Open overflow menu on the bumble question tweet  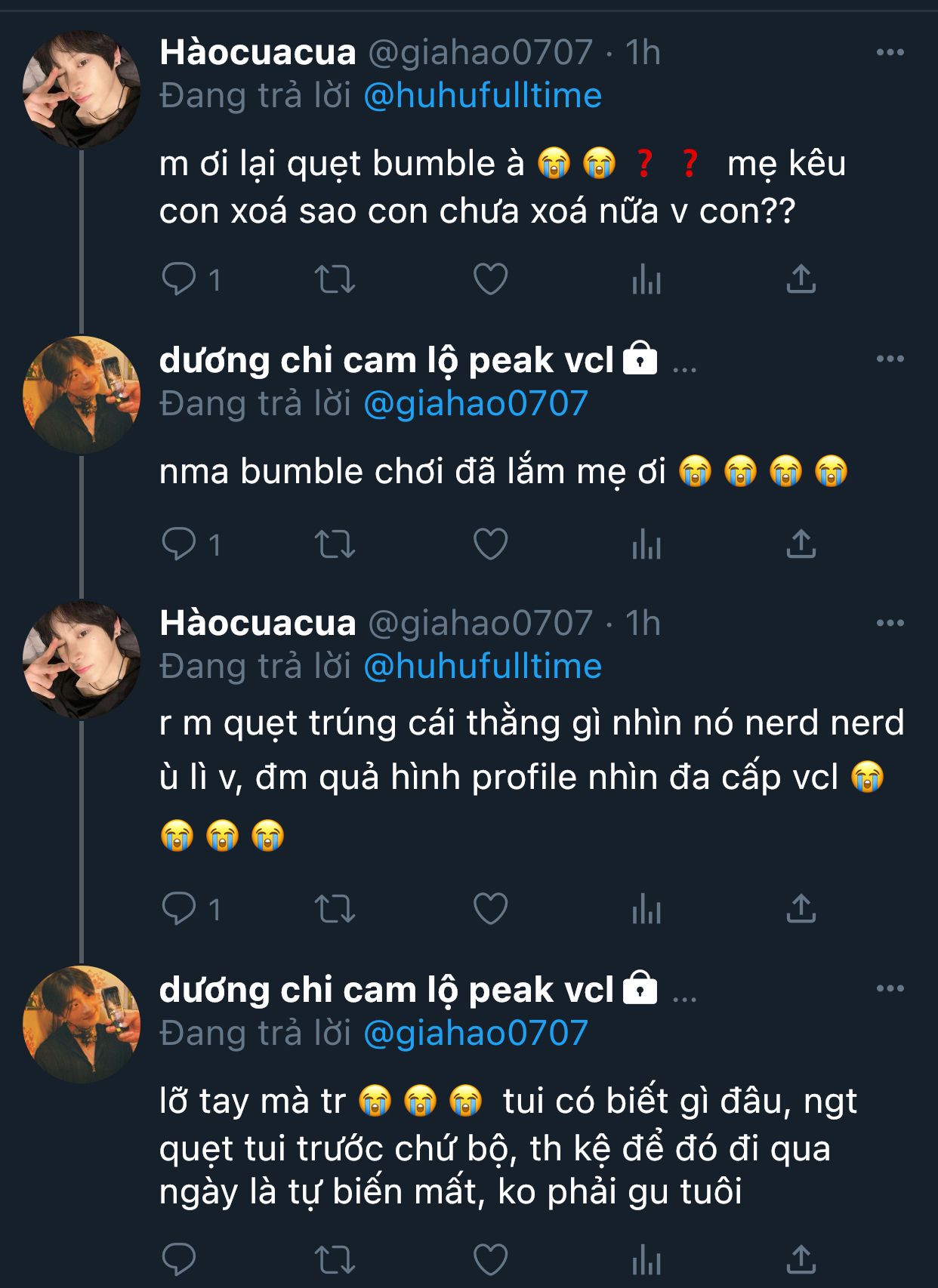coord(890,52)
